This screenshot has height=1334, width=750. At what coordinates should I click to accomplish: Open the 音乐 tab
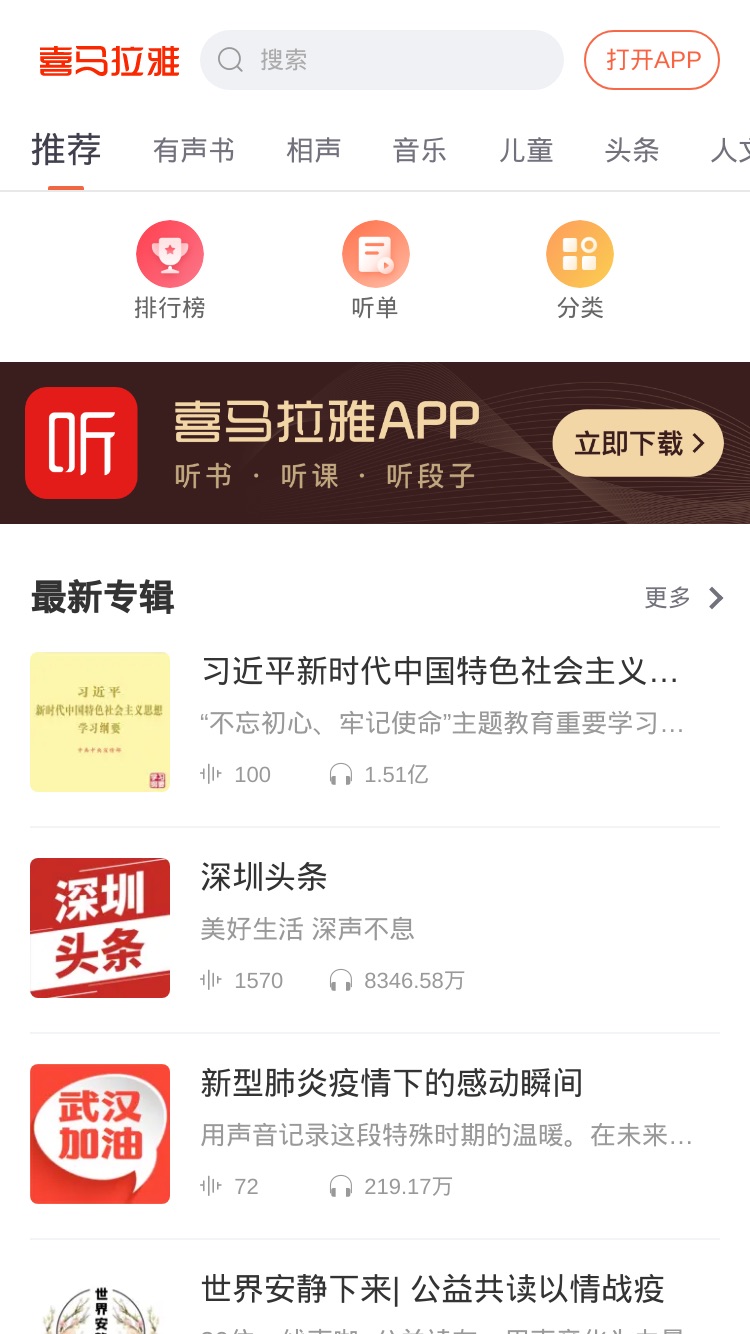coord(420,150)
